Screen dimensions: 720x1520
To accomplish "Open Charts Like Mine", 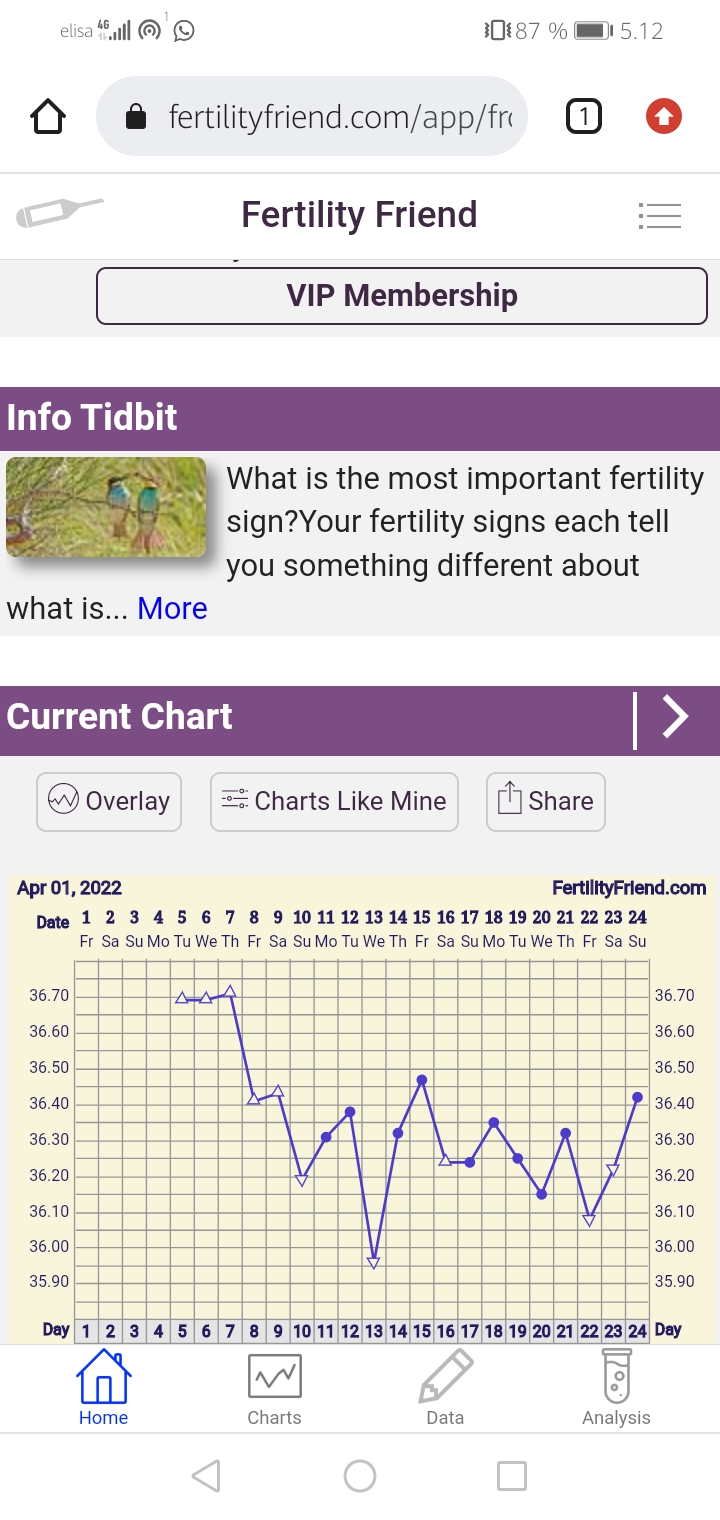I will point(334,801).
